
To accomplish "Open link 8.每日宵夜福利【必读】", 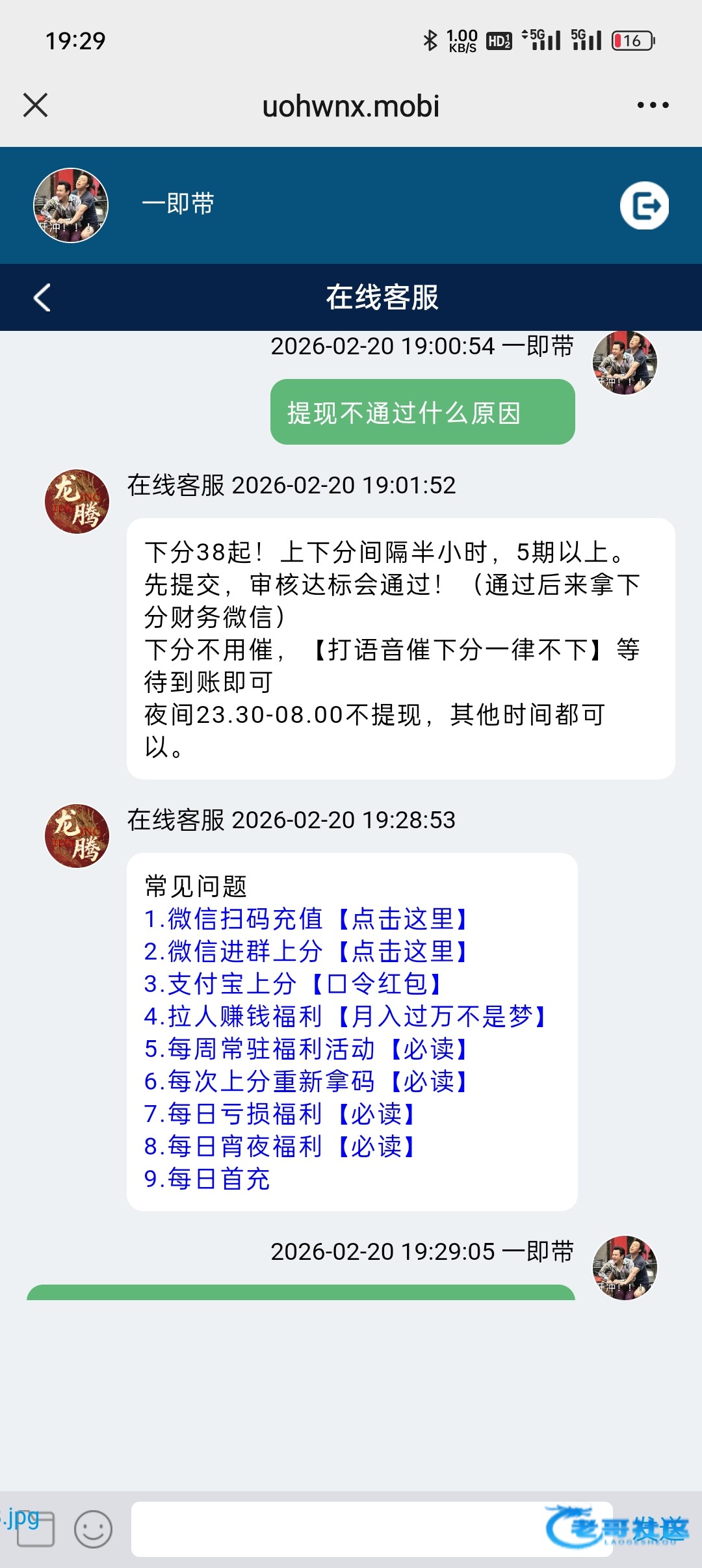I will pos(281,1147).
